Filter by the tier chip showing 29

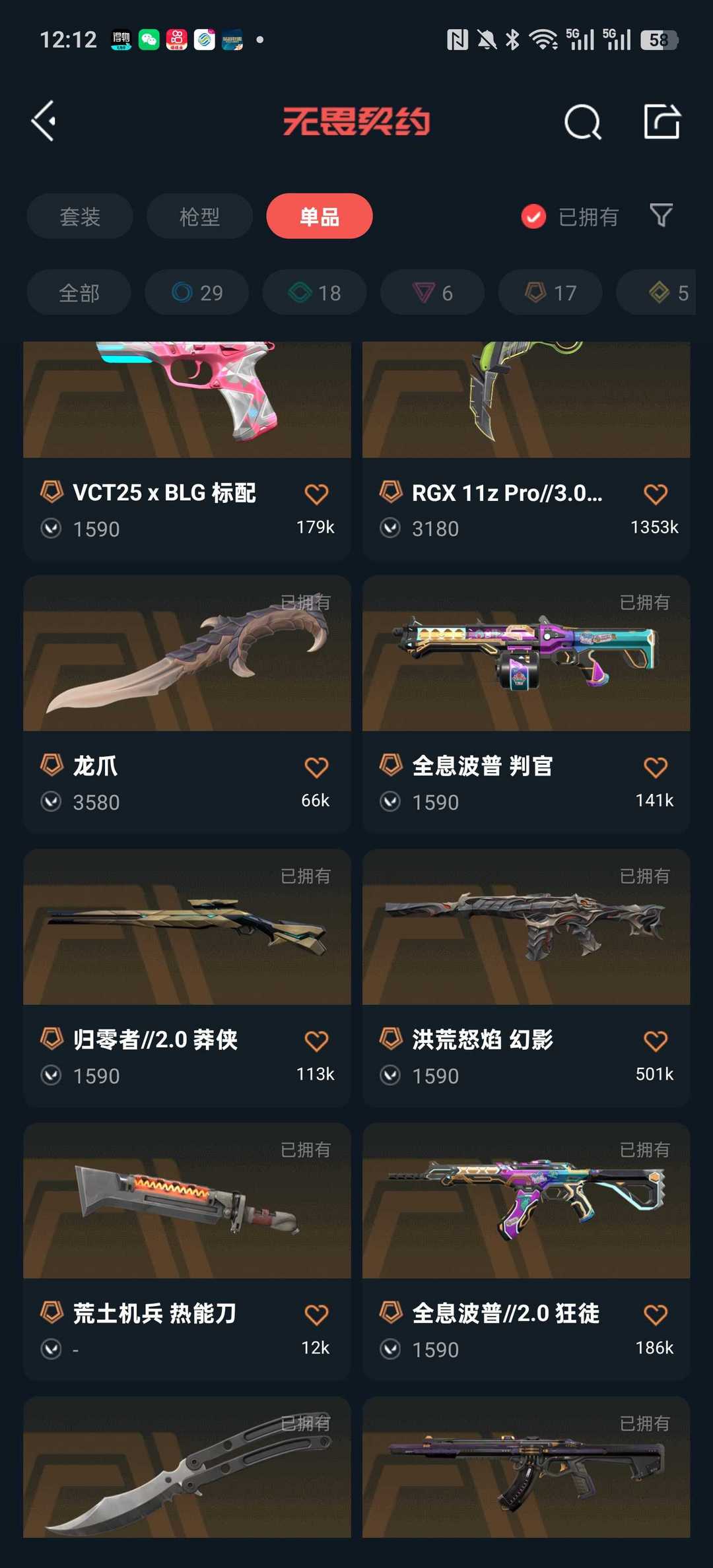pyautogui.click(x=197, y=292)
